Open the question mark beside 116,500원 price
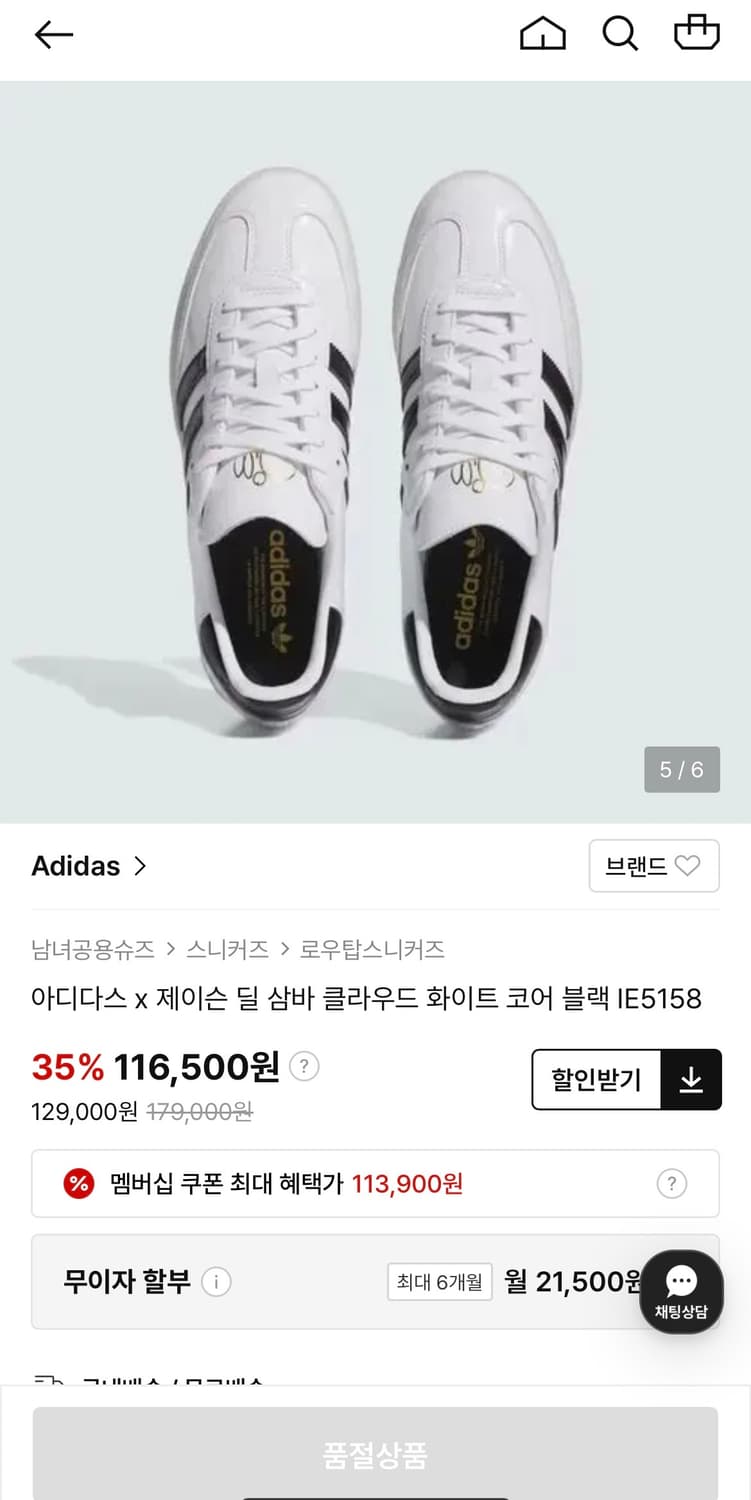 [x=305, y=1066]
